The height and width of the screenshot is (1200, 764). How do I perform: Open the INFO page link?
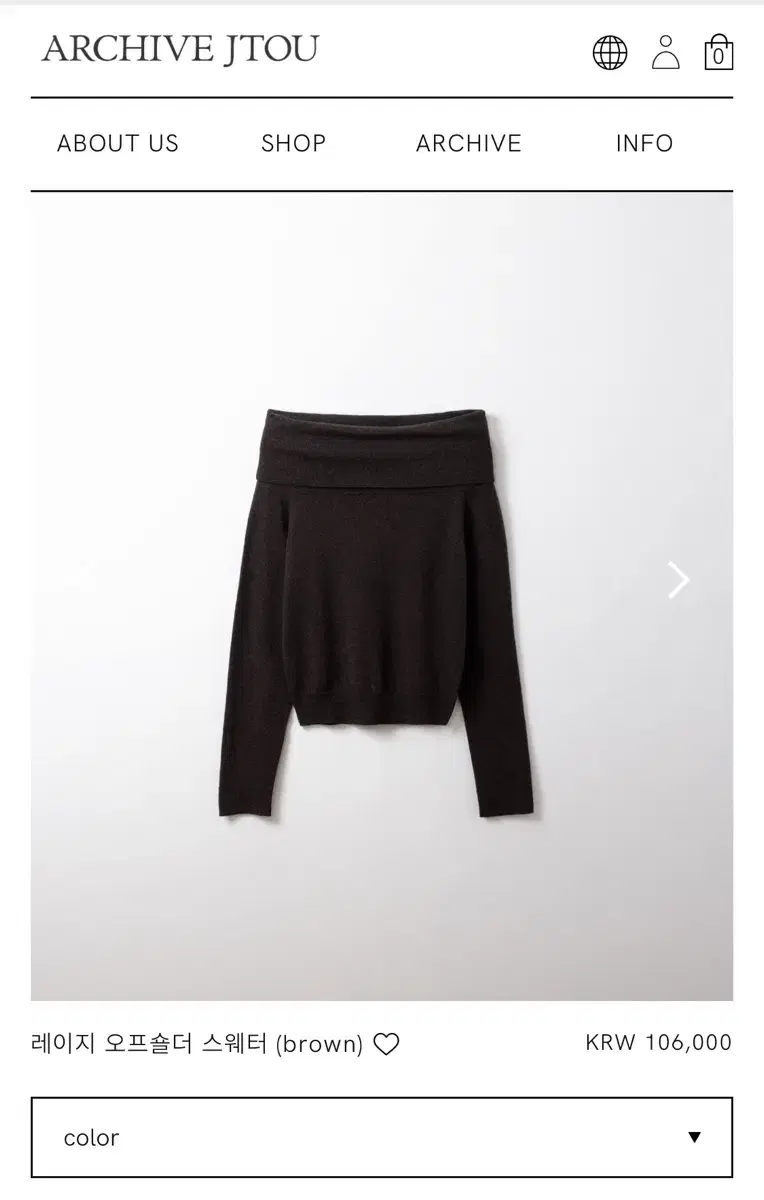coord(644,143)
